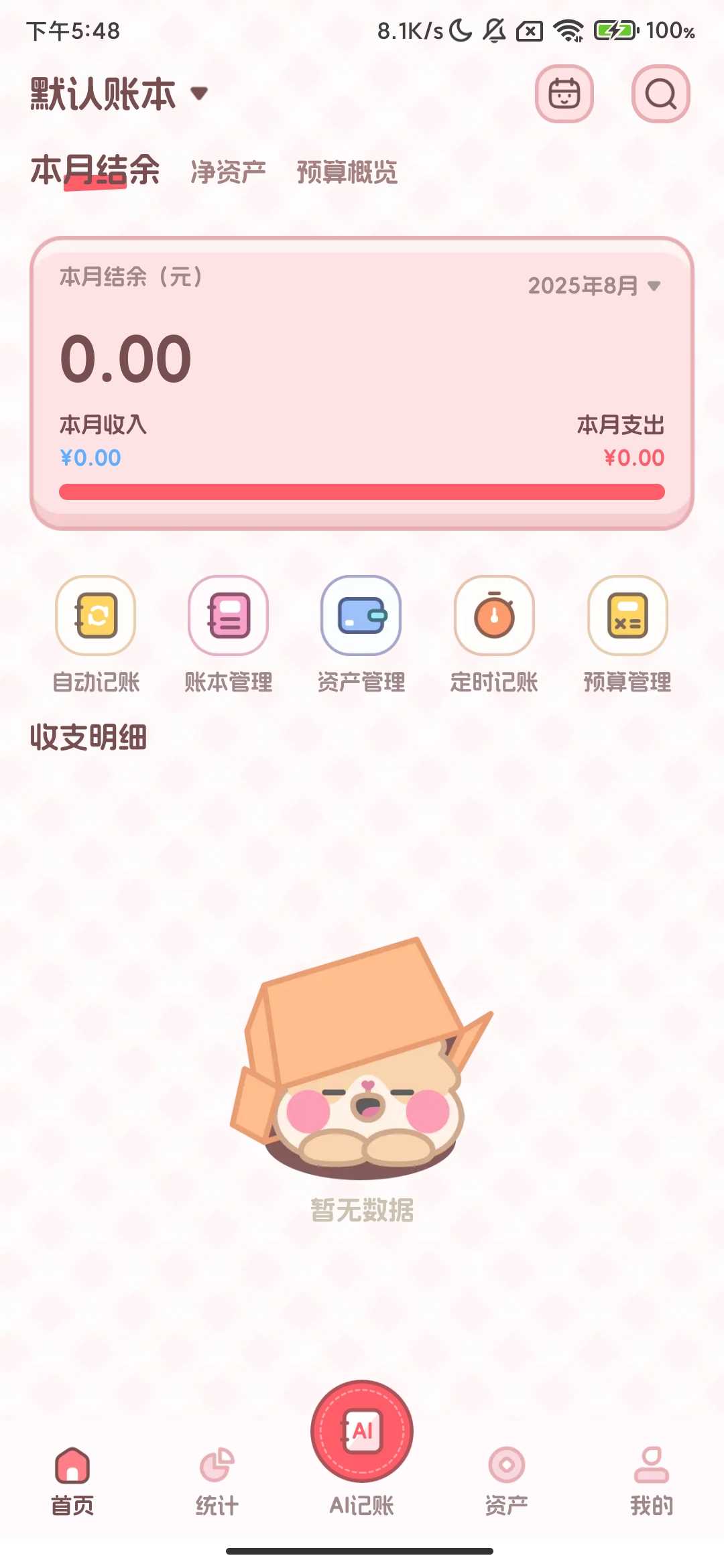Expand the account book dropdown arrow
This screenshot has width=724, height=1568.
pyautogui.click(x=198, y=96)
